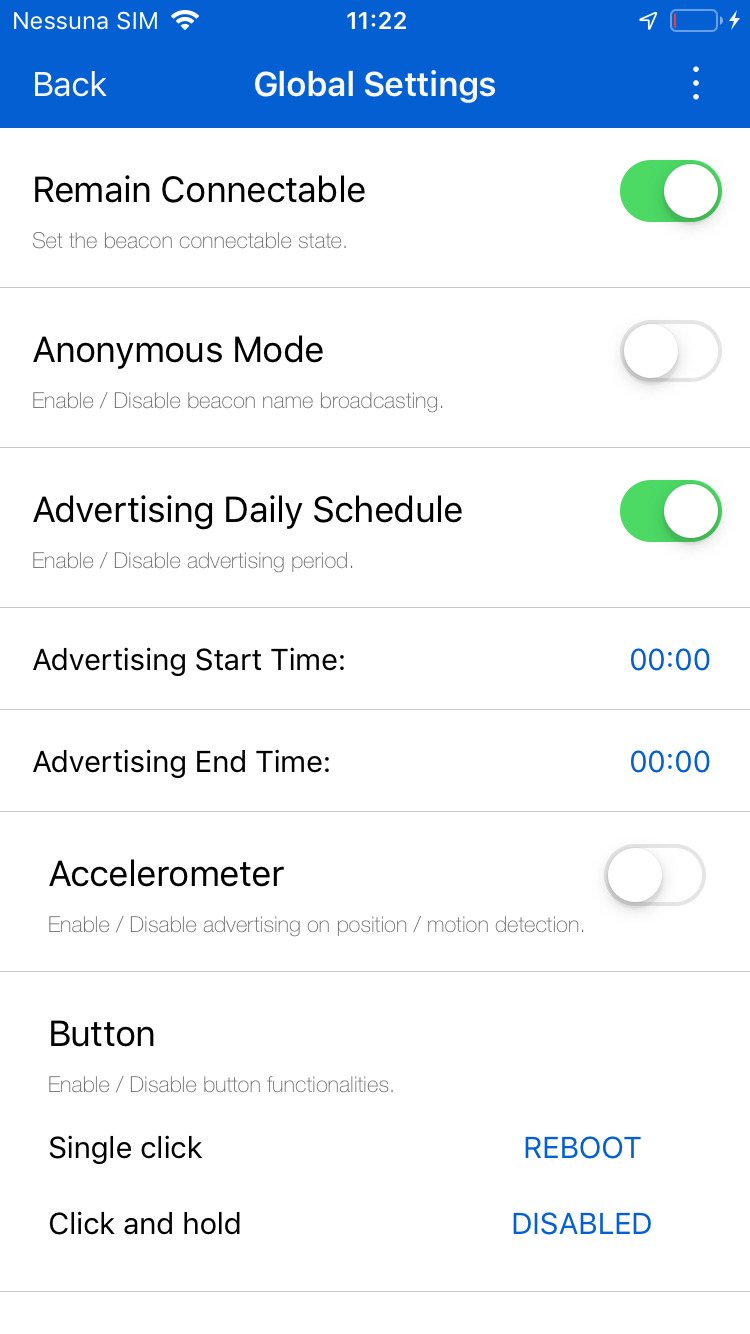Change Click and hold from DISABLED
The image size is (750, 1334).
coord(582,1224)
